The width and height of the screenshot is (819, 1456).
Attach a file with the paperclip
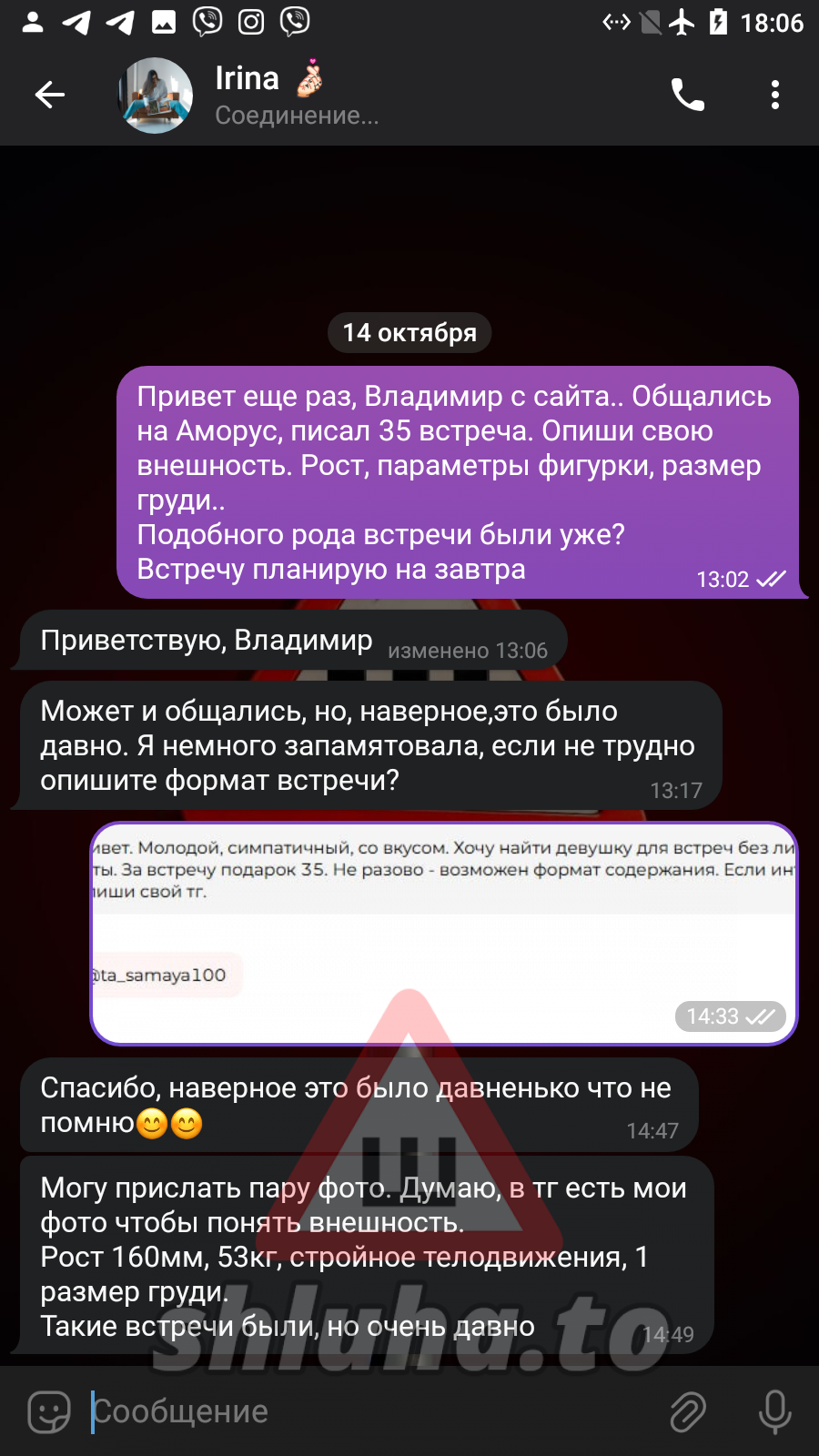coord(688,1411)
